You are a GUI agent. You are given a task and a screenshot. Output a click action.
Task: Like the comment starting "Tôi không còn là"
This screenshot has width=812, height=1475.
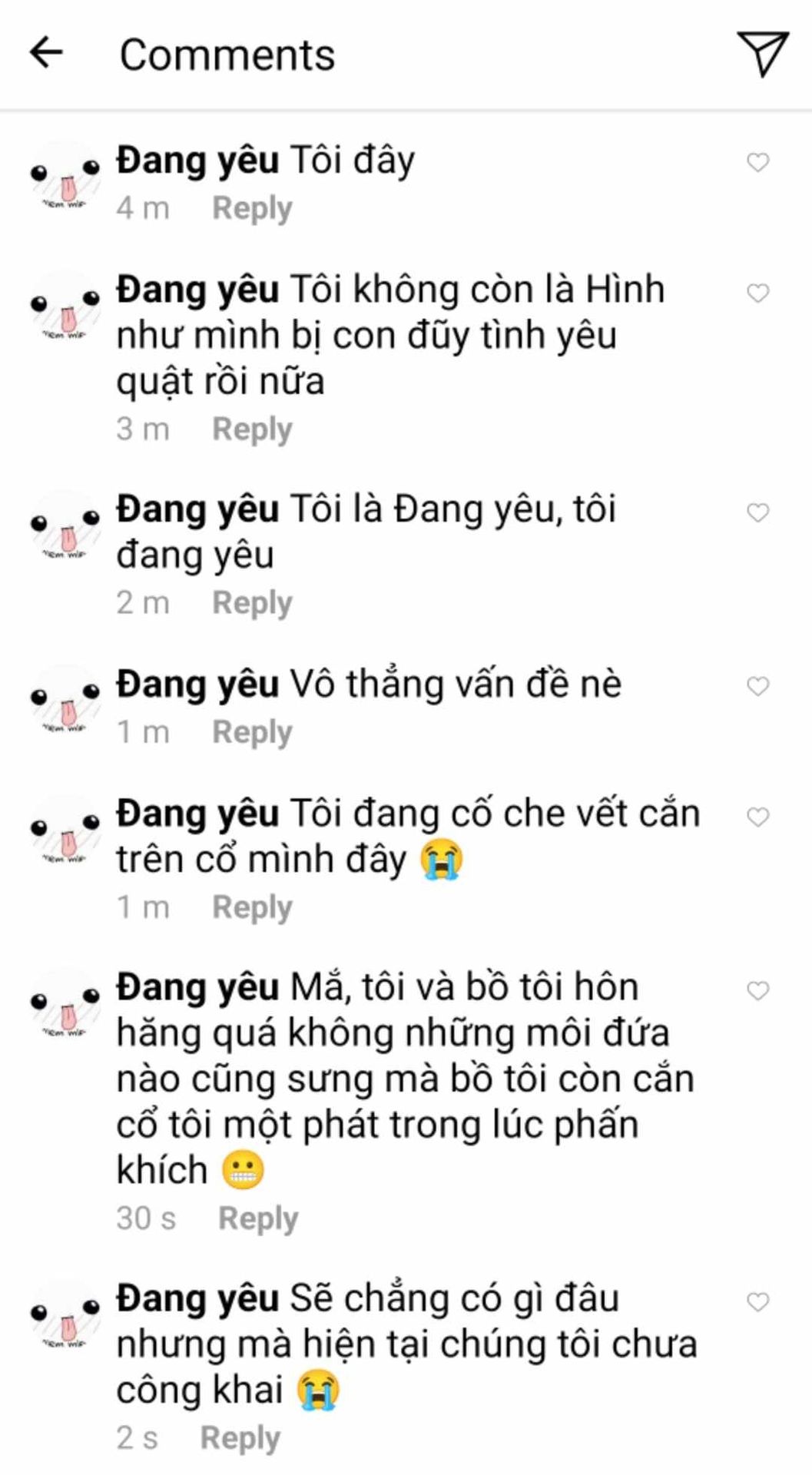(x=758, y=293)
